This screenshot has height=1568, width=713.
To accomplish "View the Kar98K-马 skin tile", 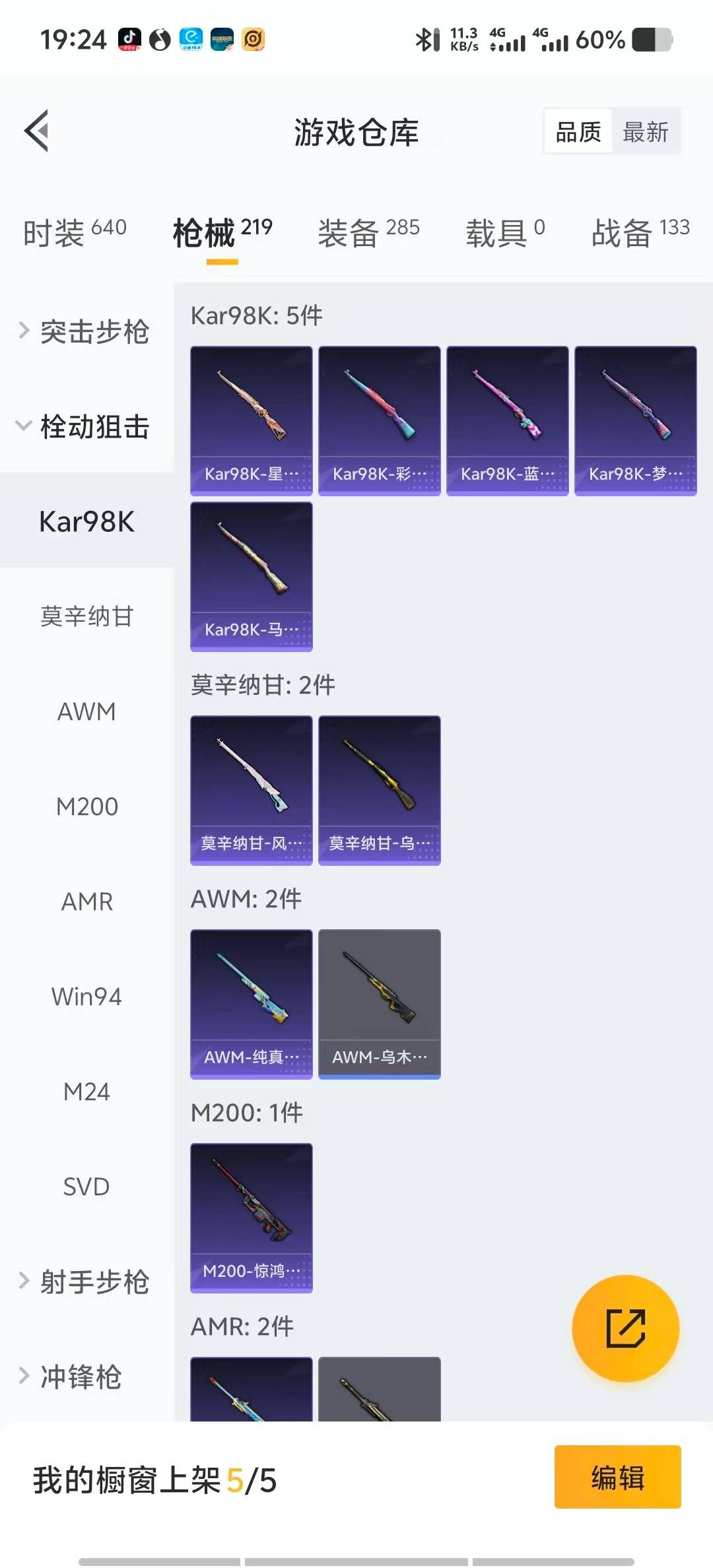I will [251, 576].
